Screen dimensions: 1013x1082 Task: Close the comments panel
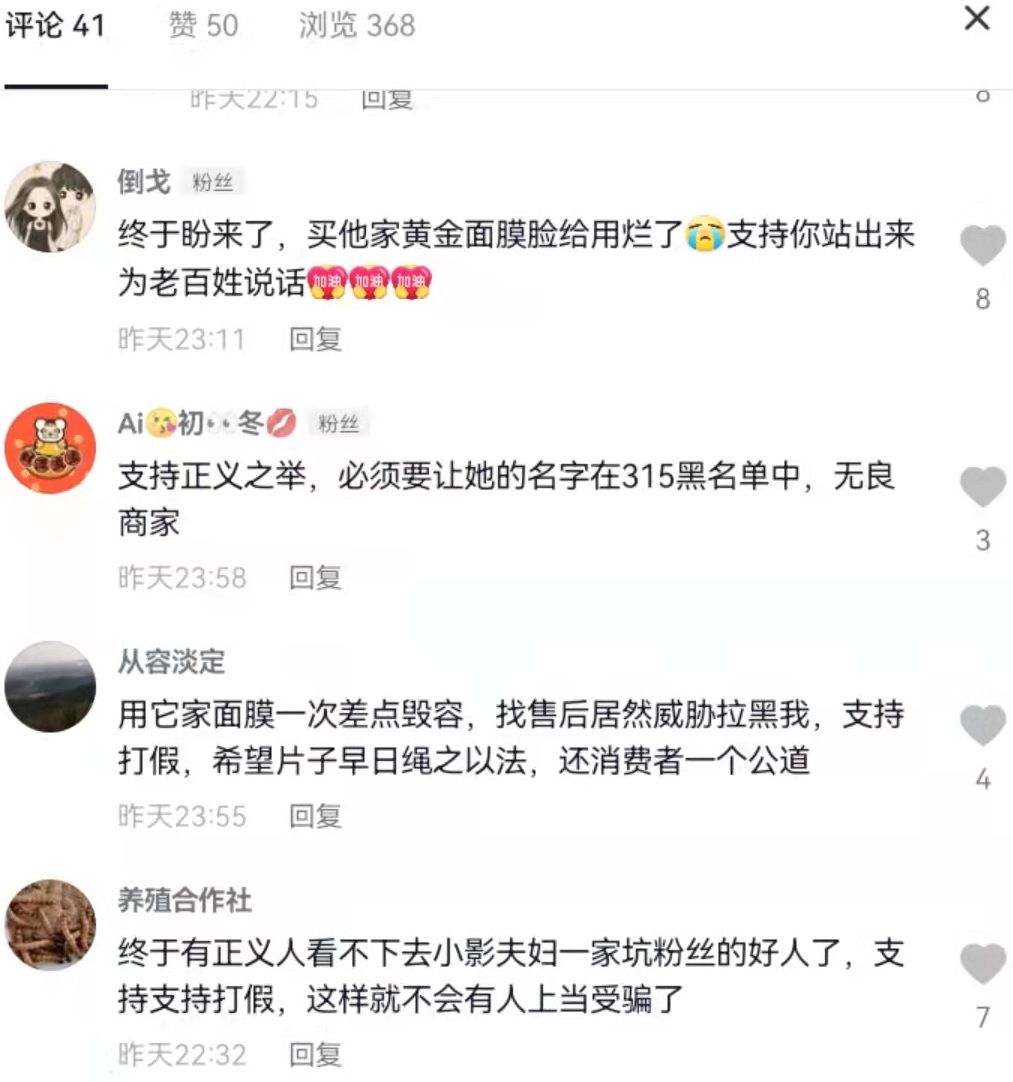pos(976,20)
